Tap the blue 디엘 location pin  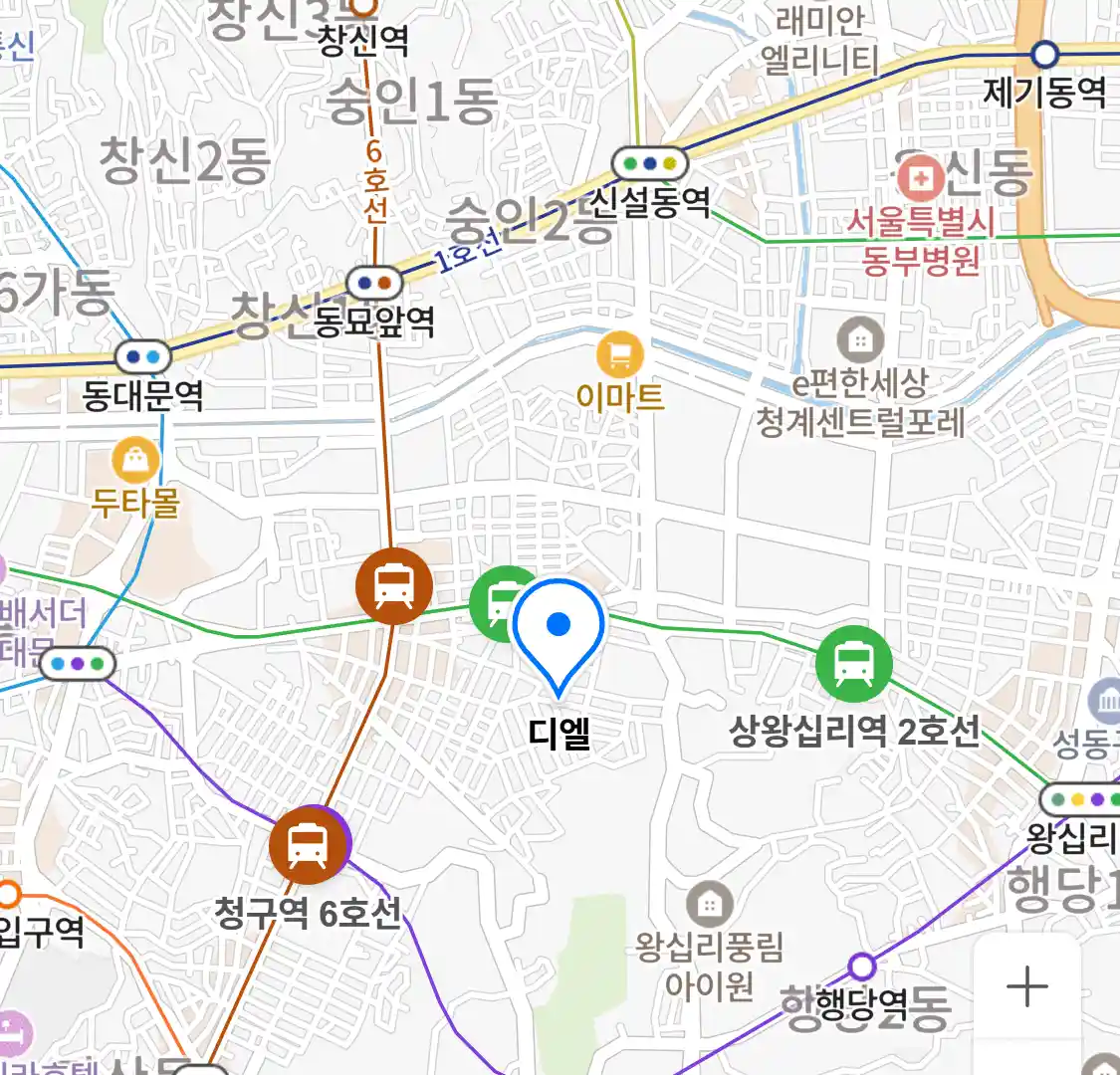click(x=559, y=633)
